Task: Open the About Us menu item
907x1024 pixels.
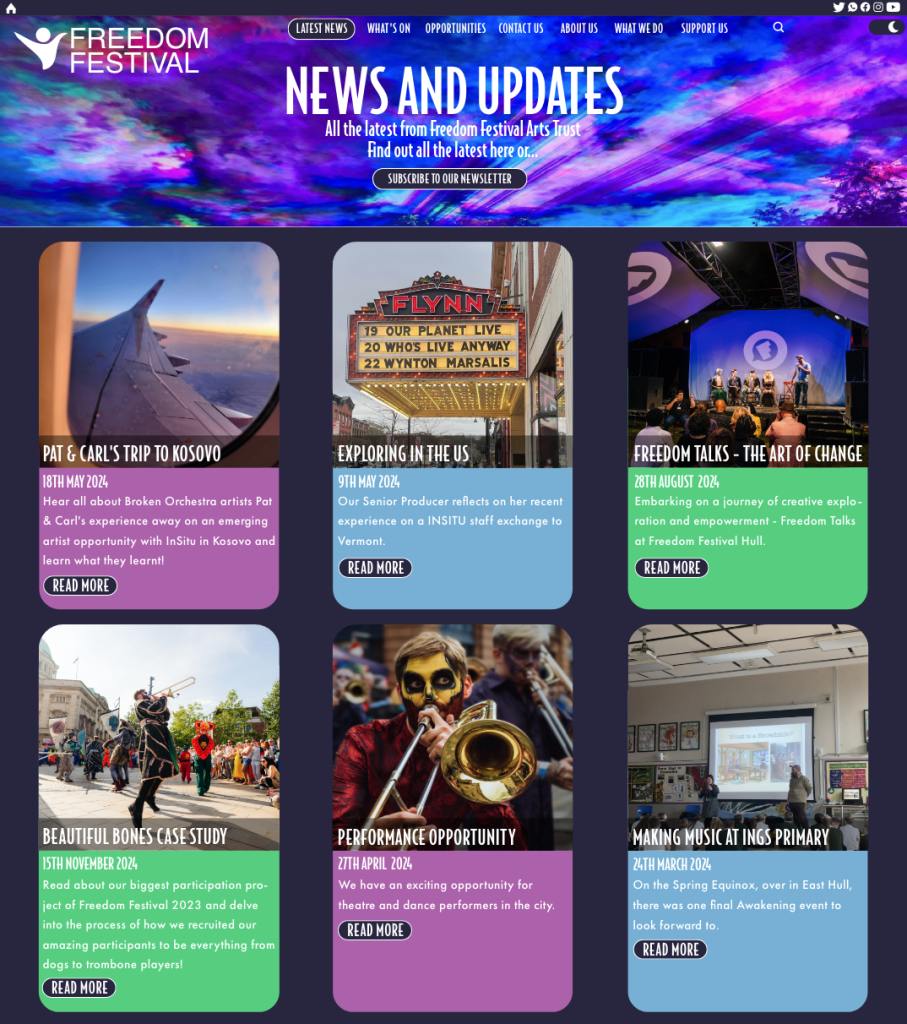Action: pos(579,29)
